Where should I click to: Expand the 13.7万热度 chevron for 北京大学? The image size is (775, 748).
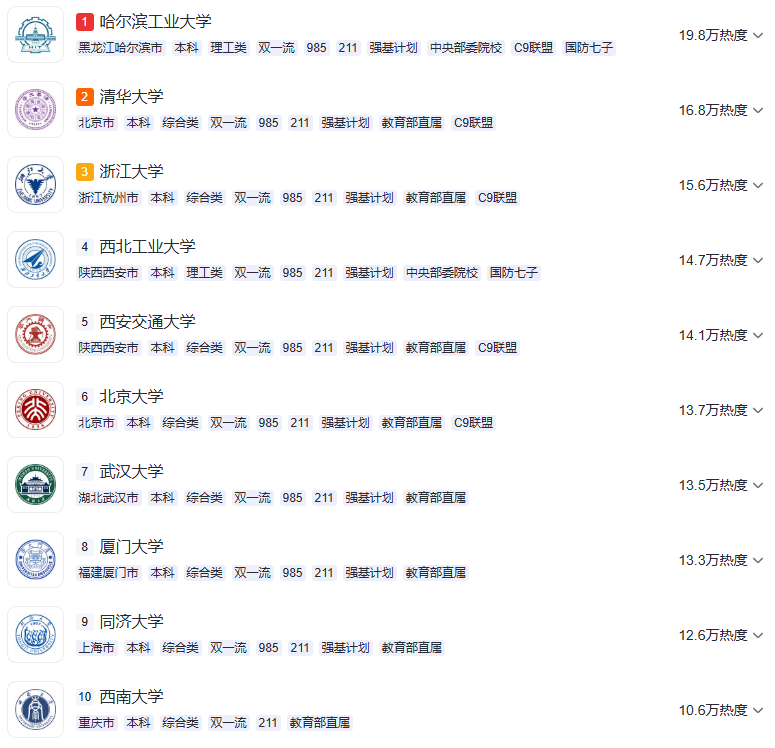coord(758,410)
